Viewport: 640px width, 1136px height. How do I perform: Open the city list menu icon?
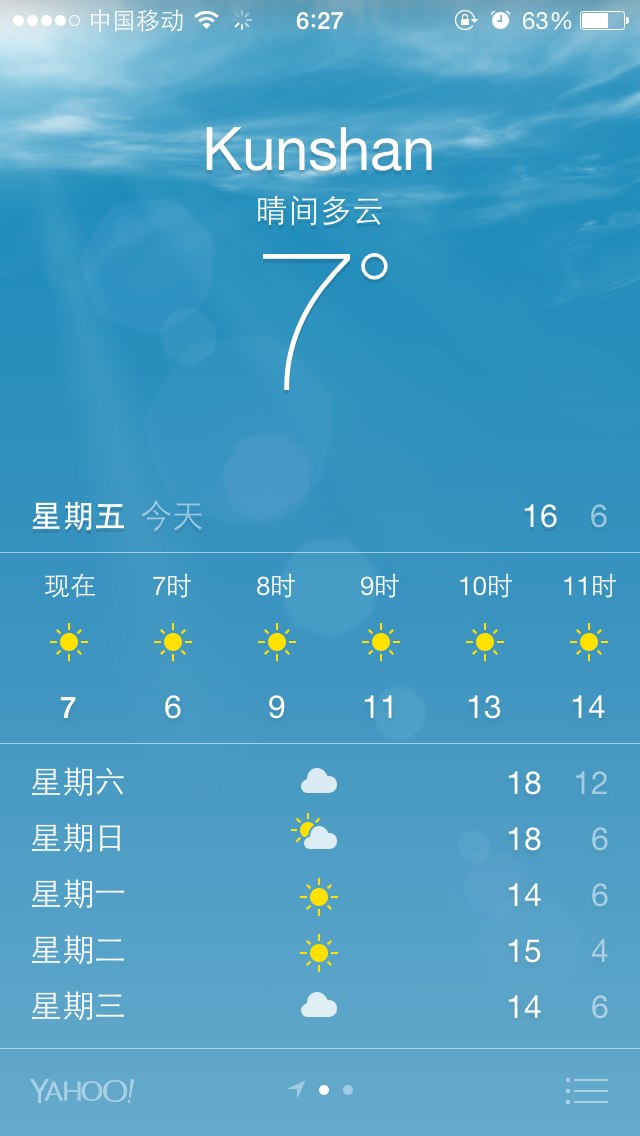pos(586,1090)
